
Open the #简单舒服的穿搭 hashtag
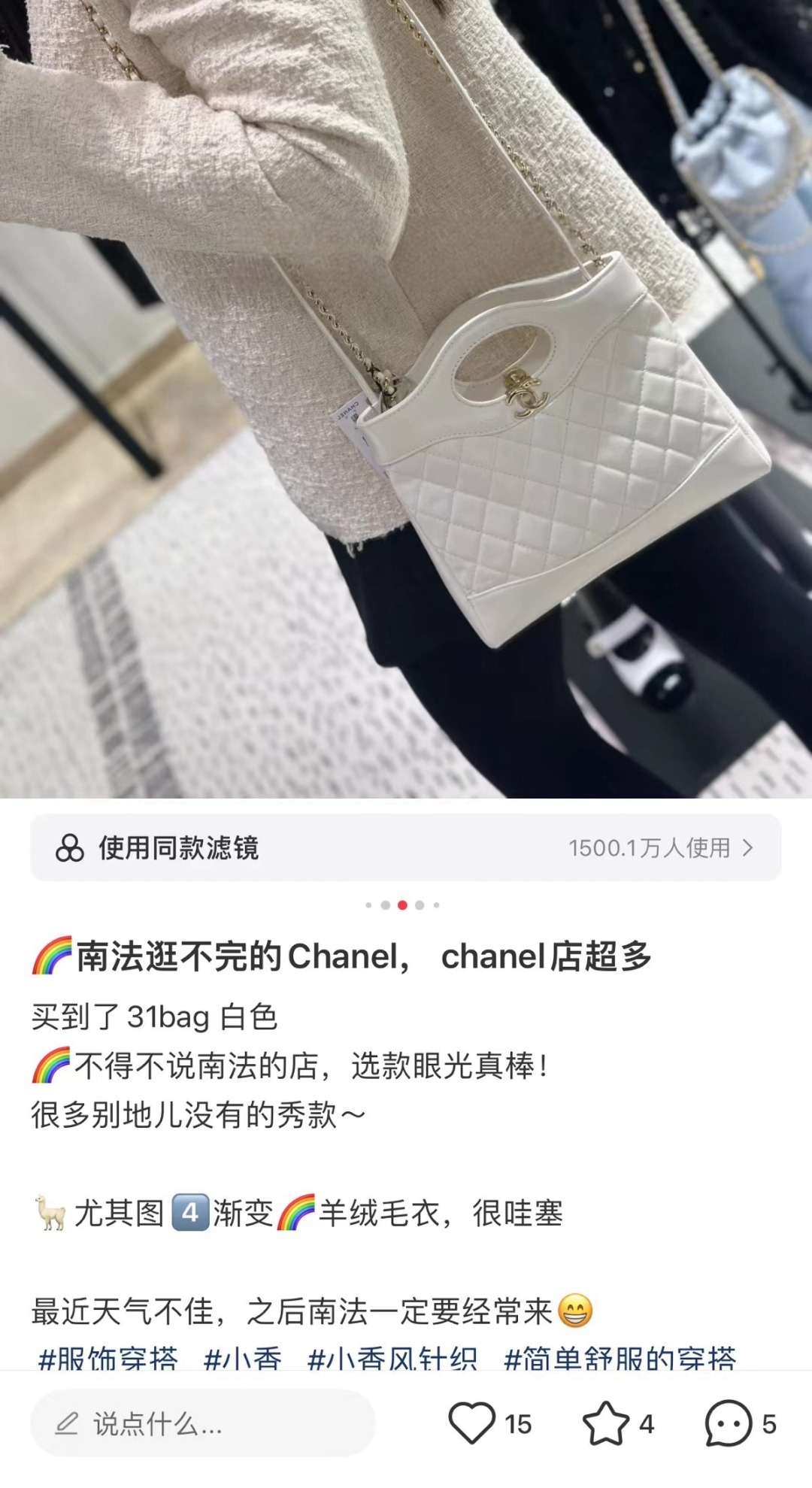pos(620,1358)
